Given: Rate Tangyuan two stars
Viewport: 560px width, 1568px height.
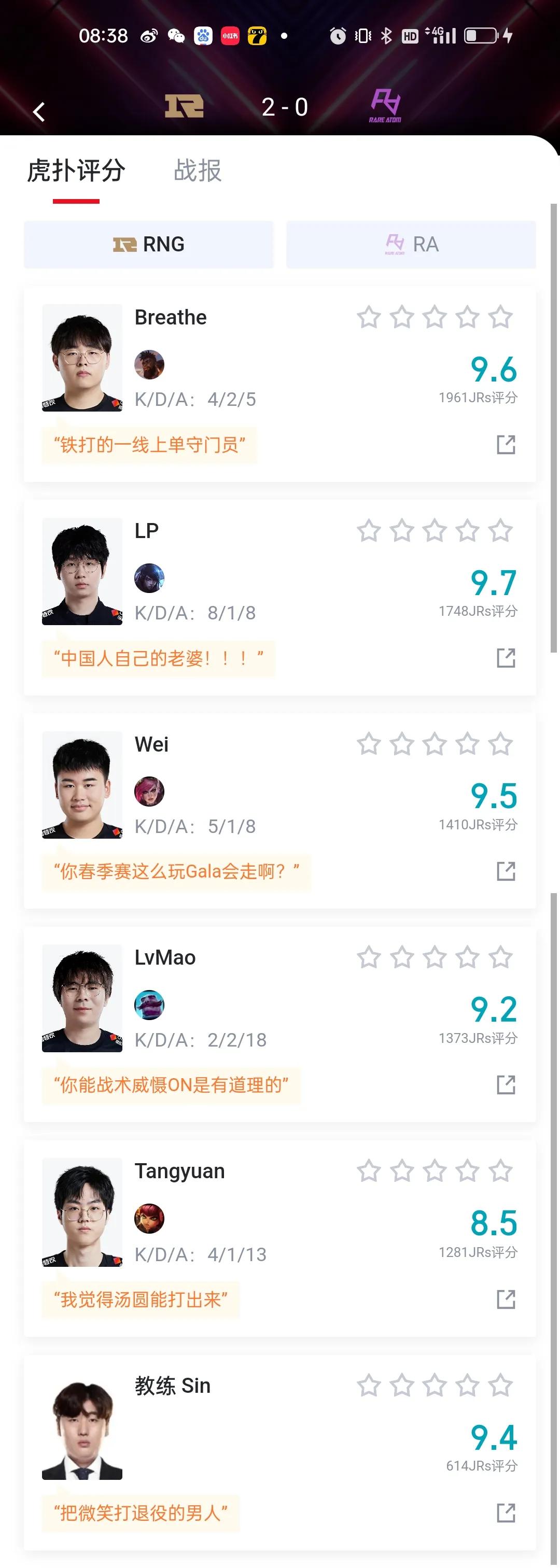Looking at the screenshot, I should (402, 1171).
